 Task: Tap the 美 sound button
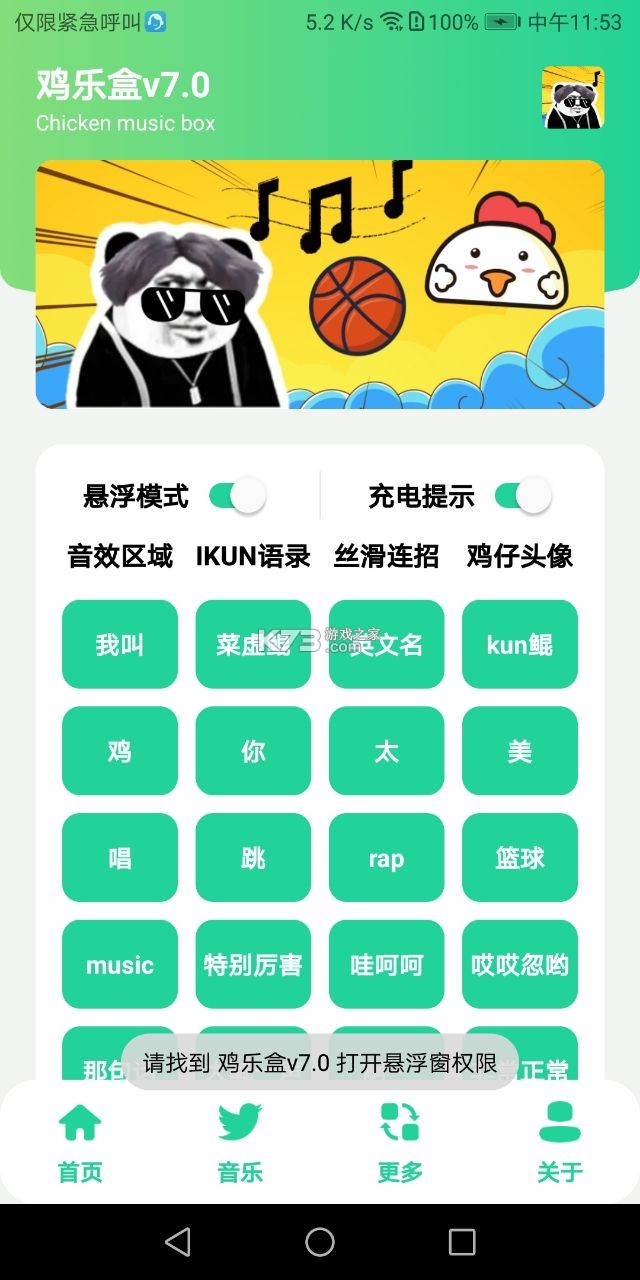(519, 751)
